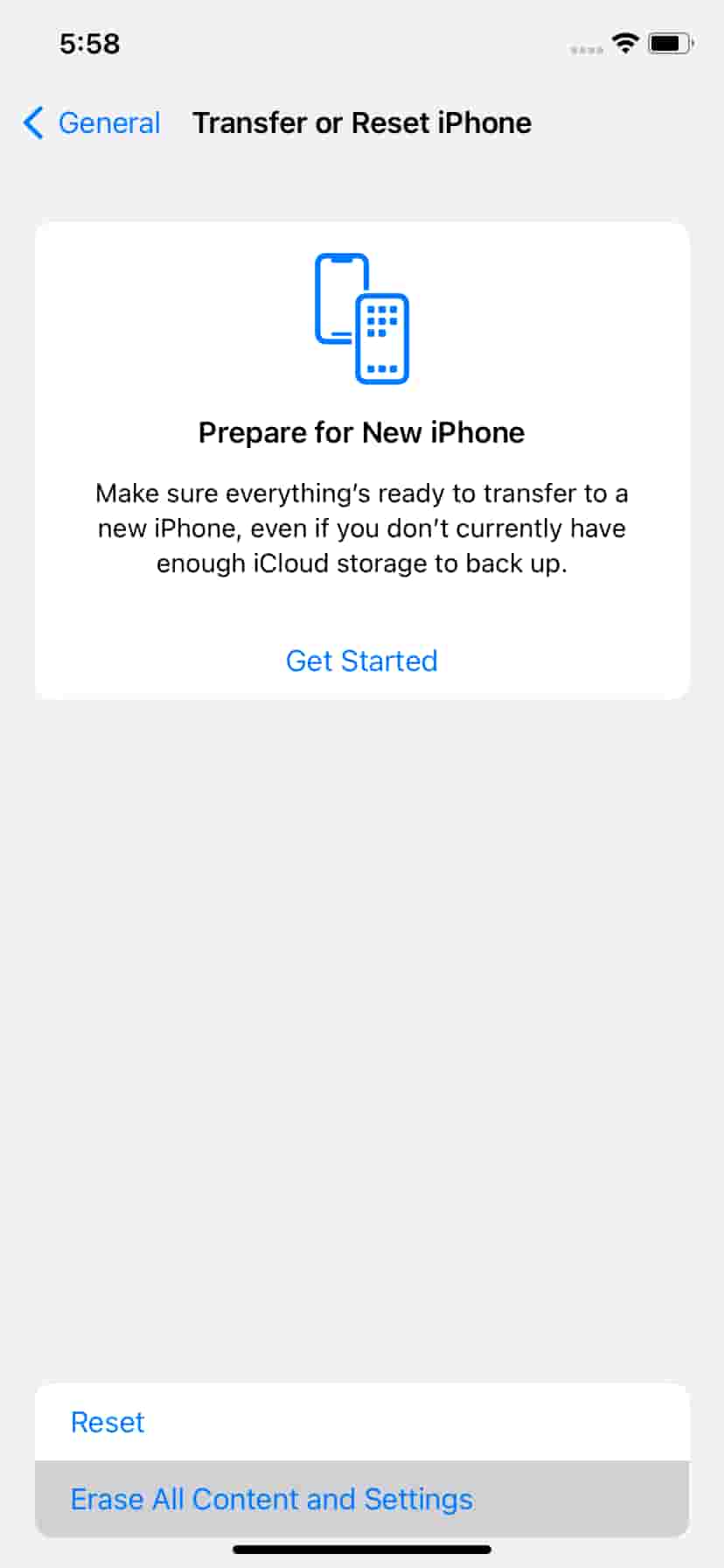Select Erase All Content and Settings
724x1568 pixels.
coord(271,1498)
